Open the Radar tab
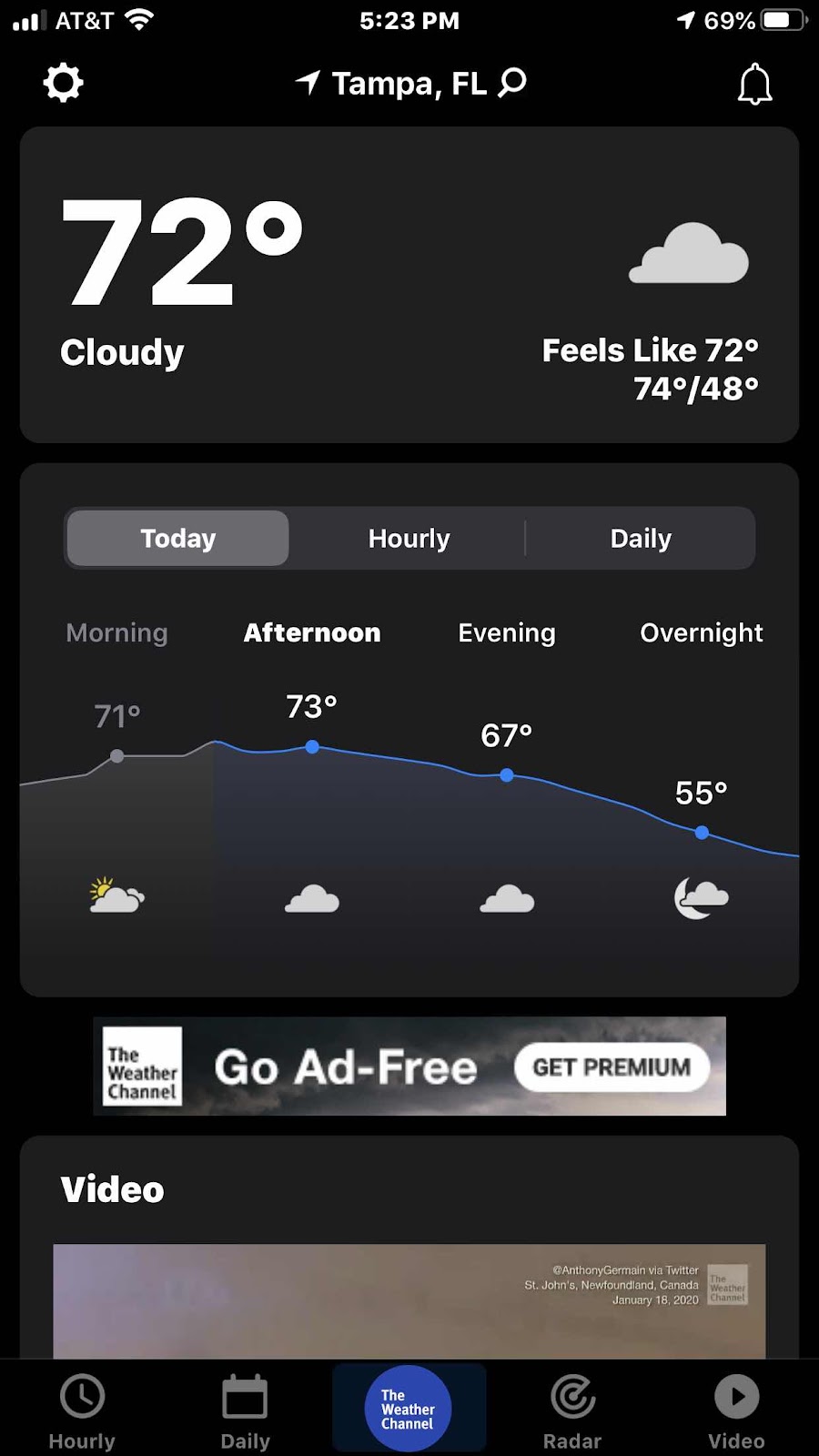Image resolution: width=819 pixels, height=1456 pixels. [x=572, y=1410]
